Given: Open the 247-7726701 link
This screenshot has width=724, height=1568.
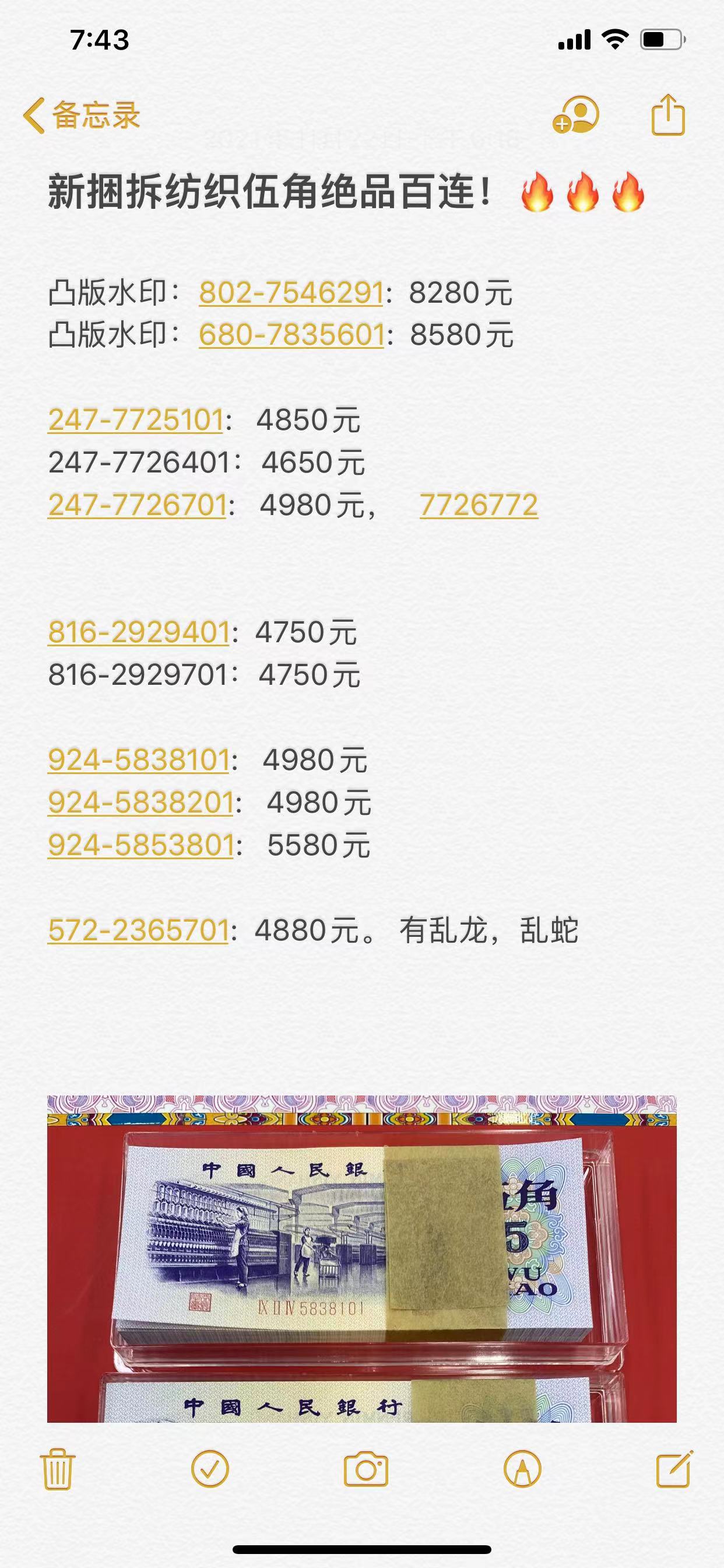Looking at the screenshot, I should (138, 505).
